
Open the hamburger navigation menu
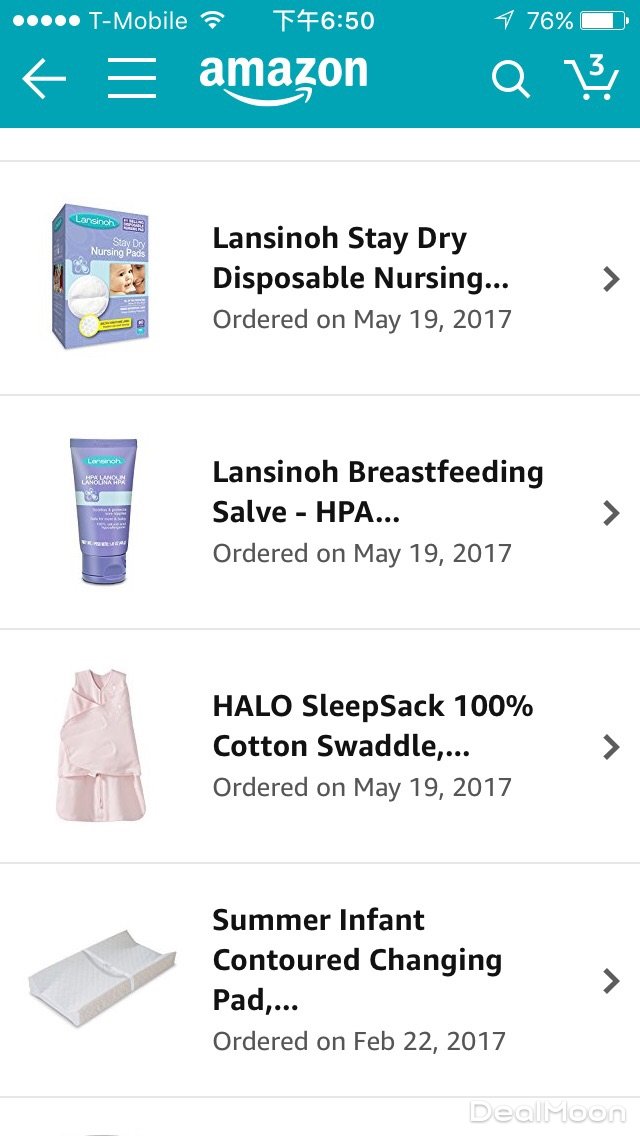(132, 78)
